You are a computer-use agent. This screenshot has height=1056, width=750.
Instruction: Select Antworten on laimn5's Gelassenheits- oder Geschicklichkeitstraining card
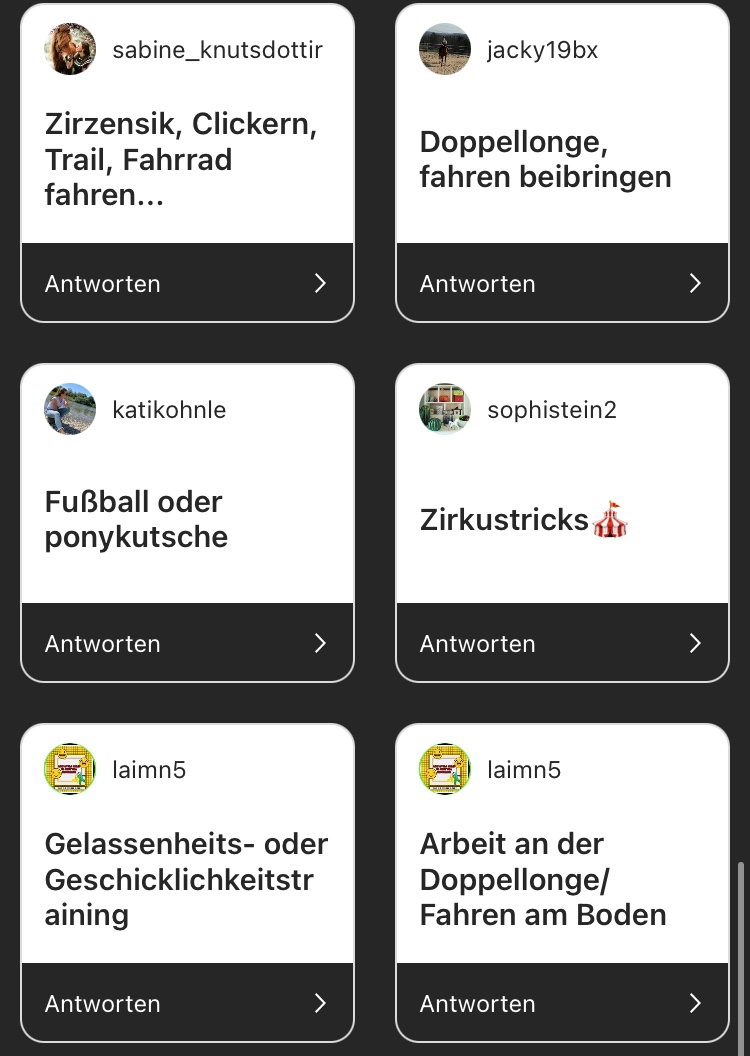click(187, 1003)
